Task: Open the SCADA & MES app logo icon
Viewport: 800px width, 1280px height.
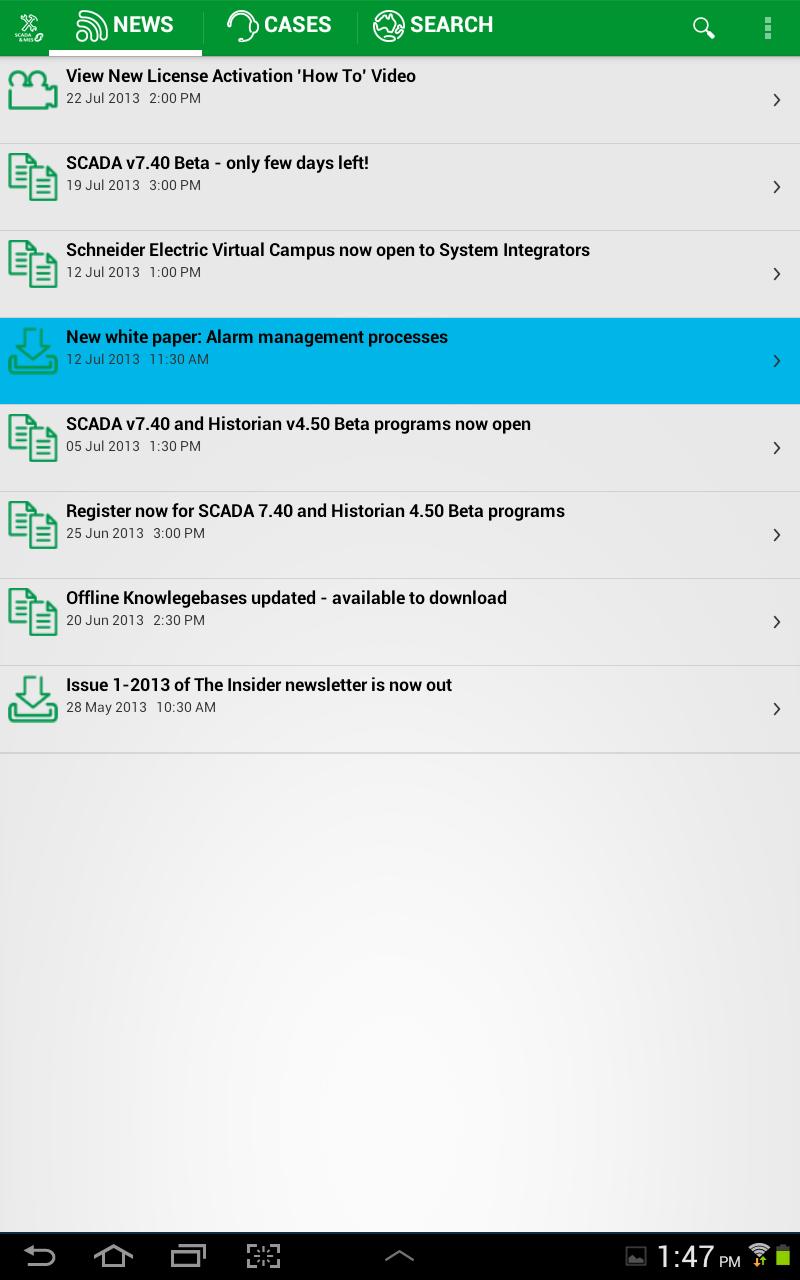Action: point(30,27)
